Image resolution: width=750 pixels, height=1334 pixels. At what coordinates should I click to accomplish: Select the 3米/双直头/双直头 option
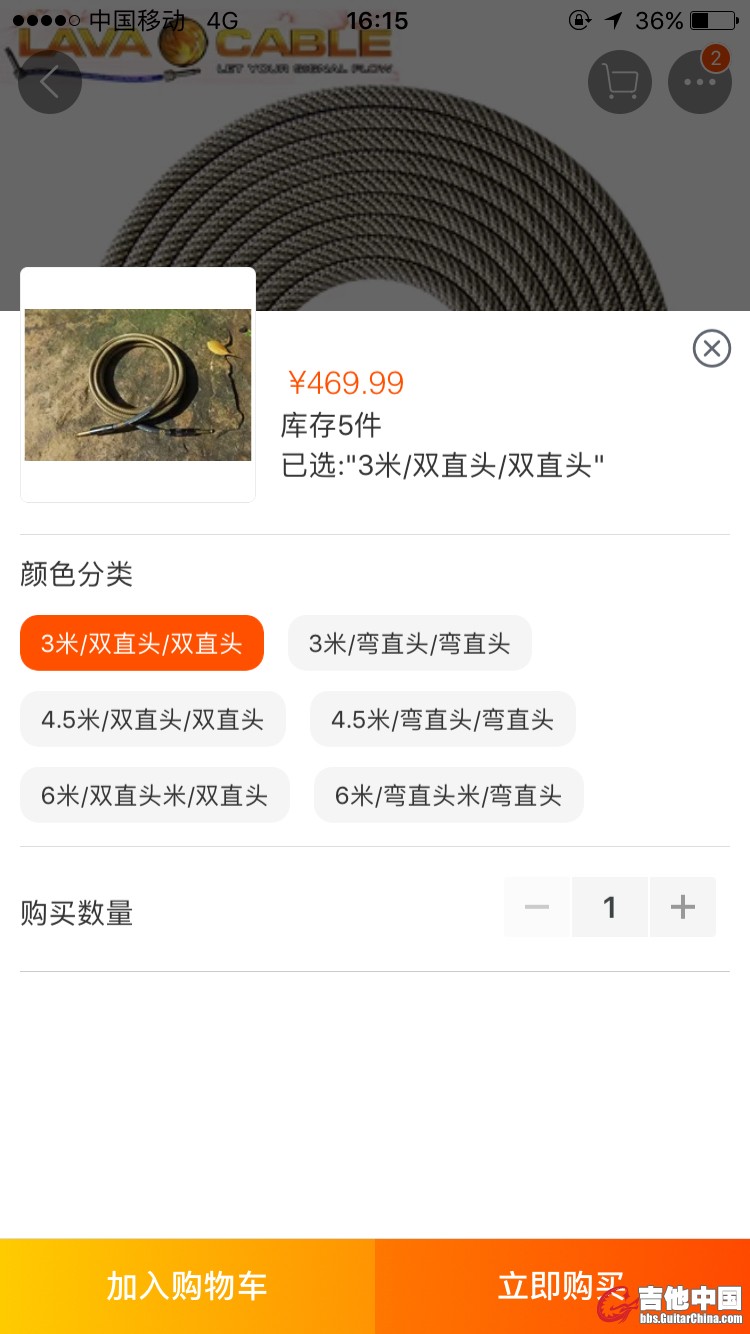coord(142,643)
